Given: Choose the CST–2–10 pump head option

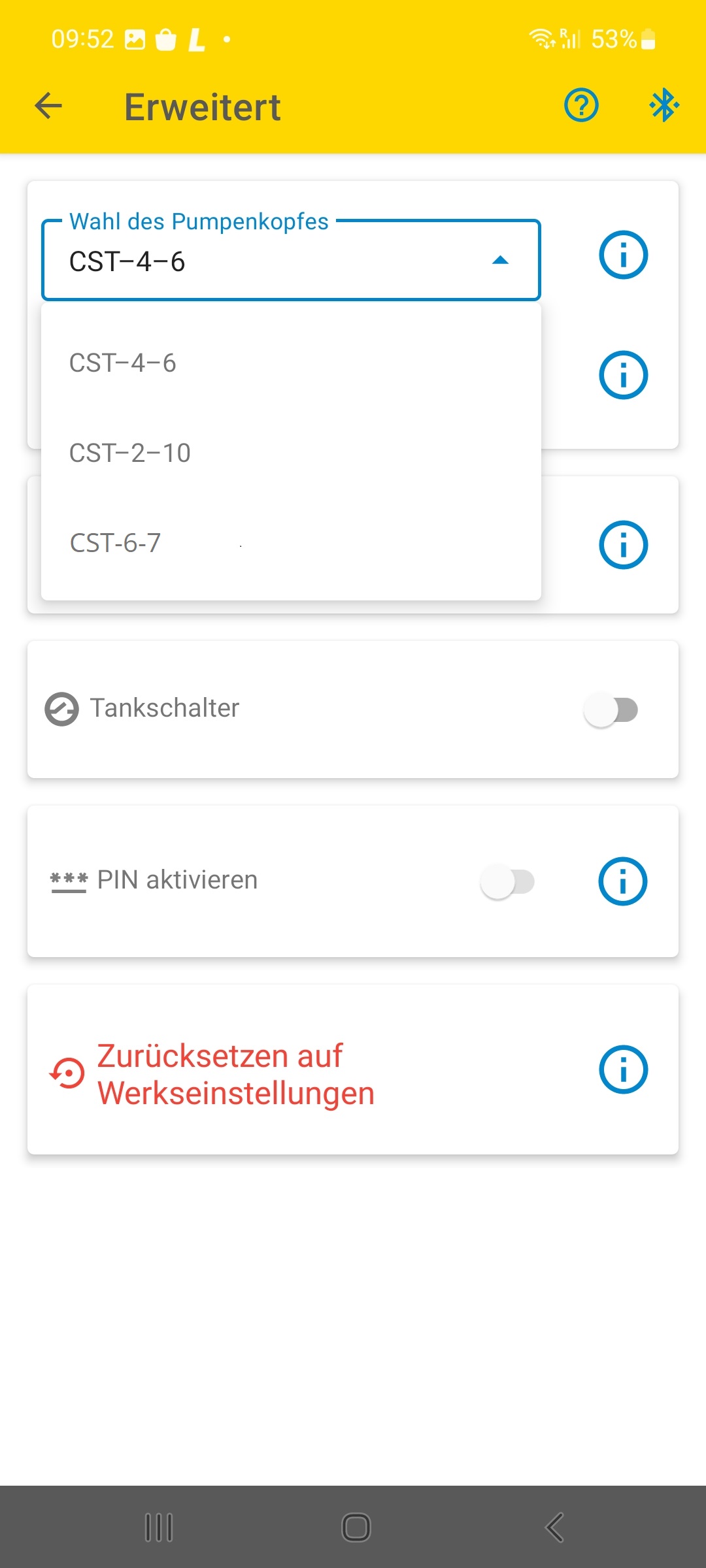Looking at the screenshot, I should pos(291,453).
